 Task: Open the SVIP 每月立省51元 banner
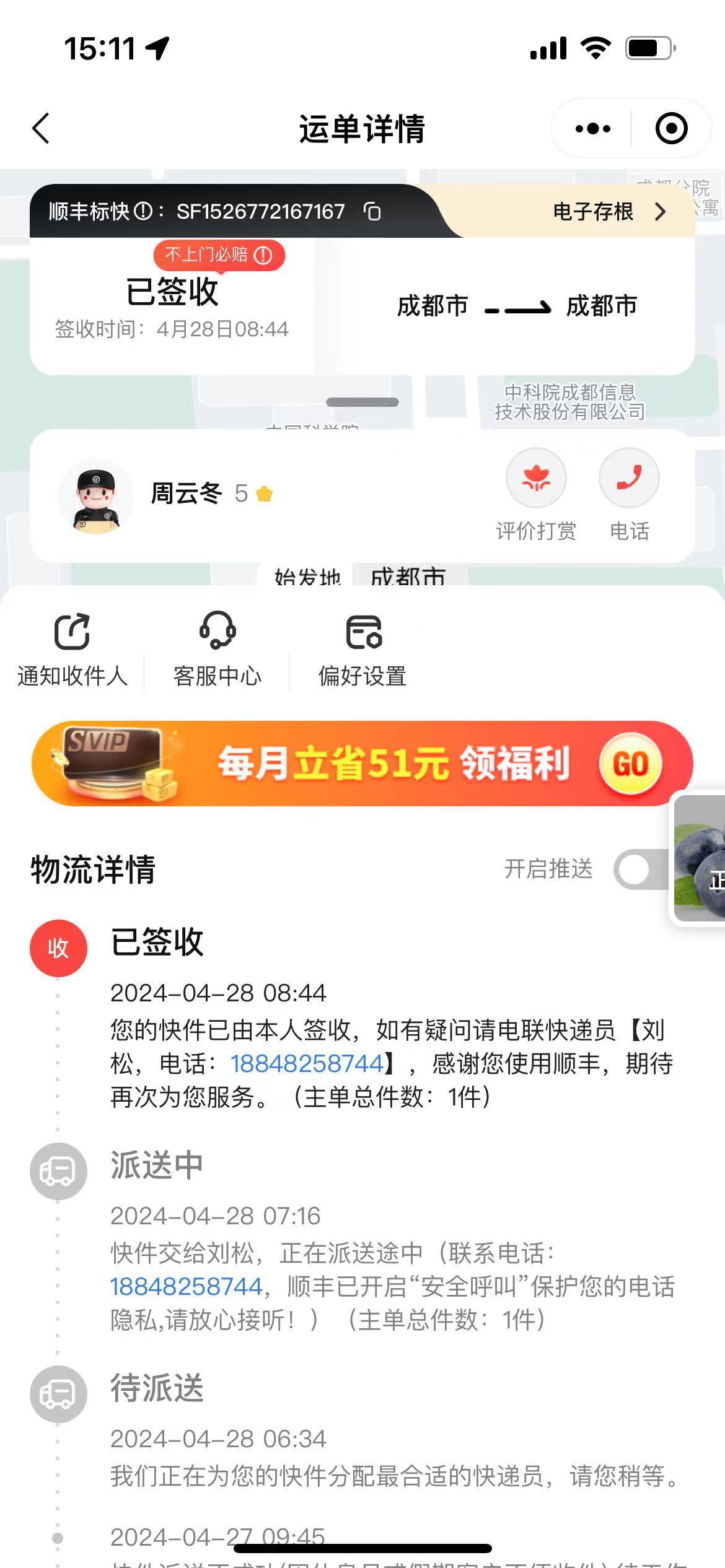362,764
